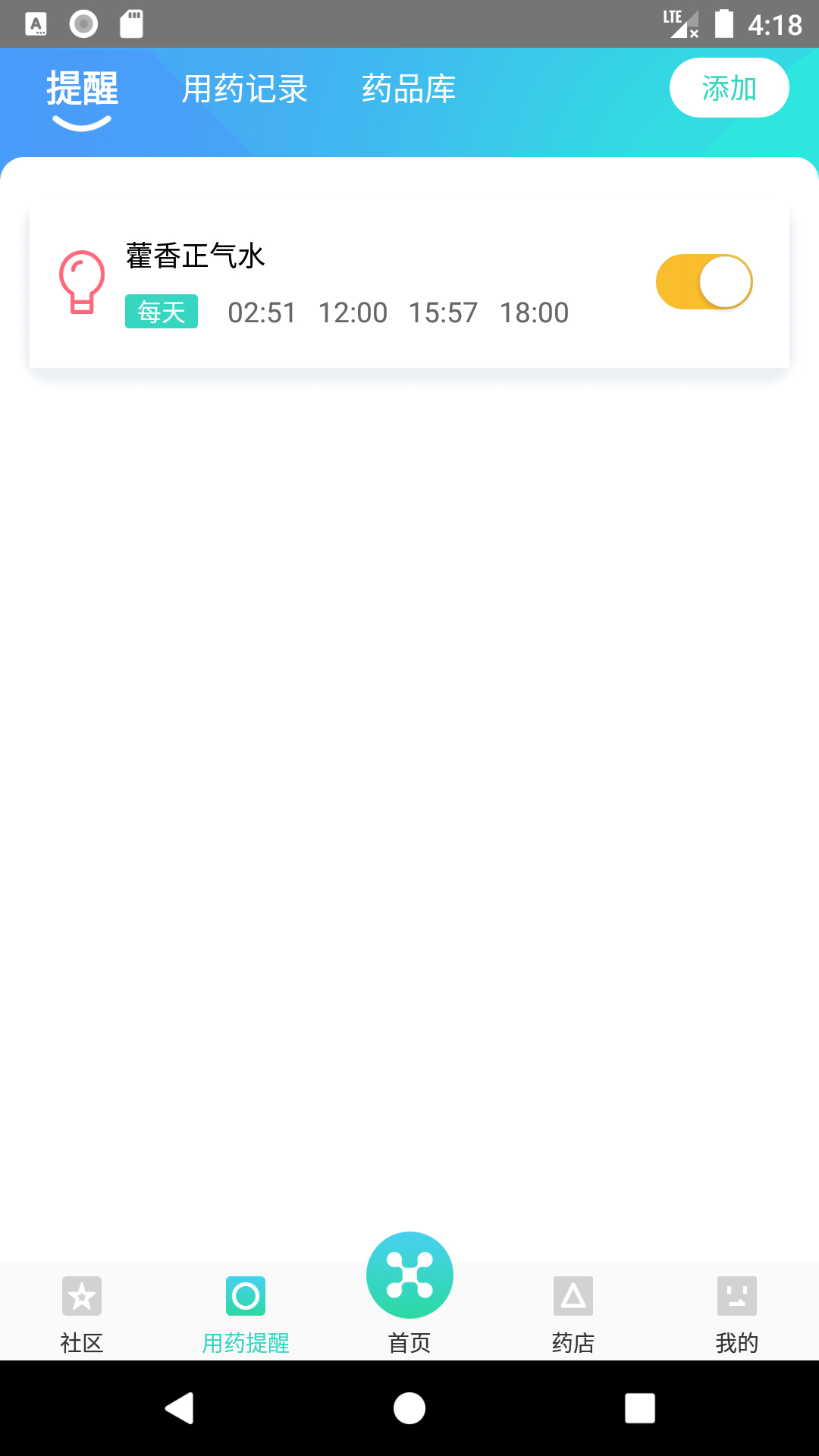819x1456 pixels.
Task: Open the 我的 profile icon
Action: pos(736,1298)
